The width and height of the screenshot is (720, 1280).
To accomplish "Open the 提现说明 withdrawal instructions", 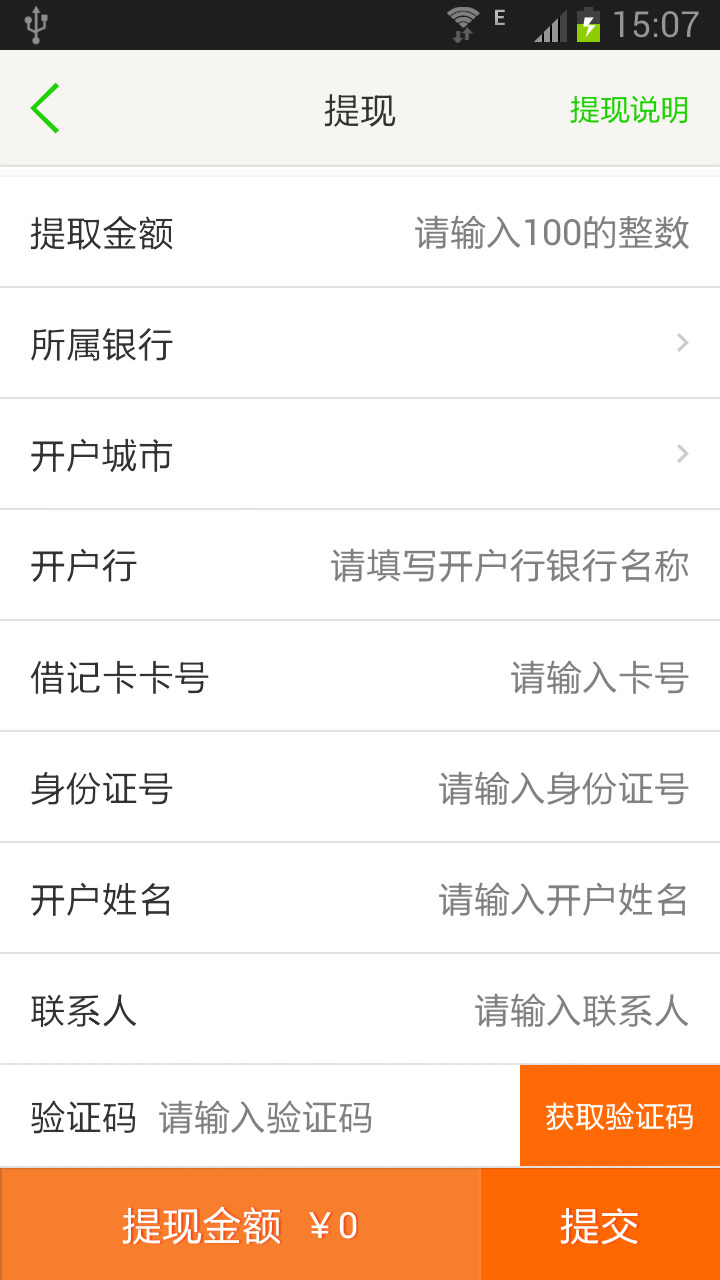I will [x=629, y=110].
